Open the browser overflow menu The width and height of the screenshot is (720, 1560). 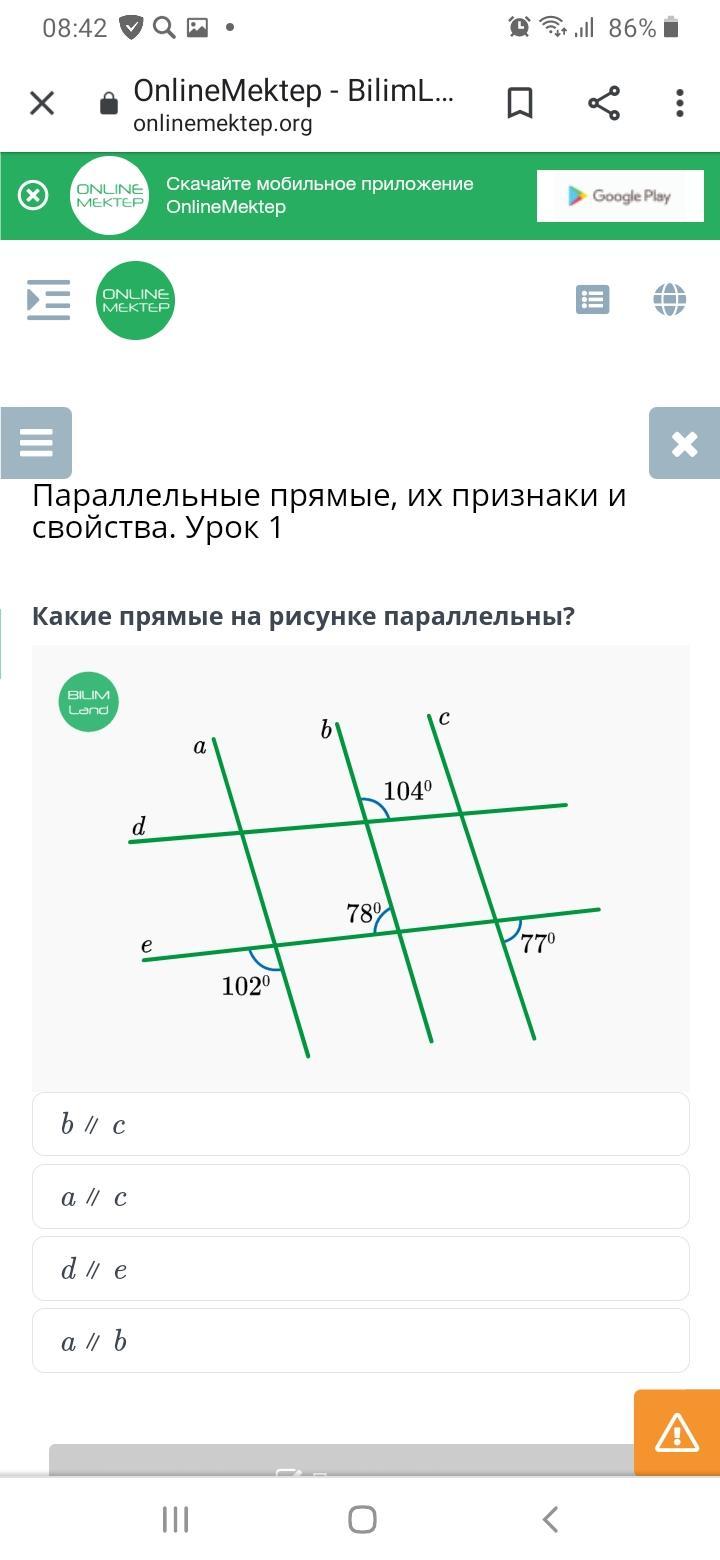[680, 103]
